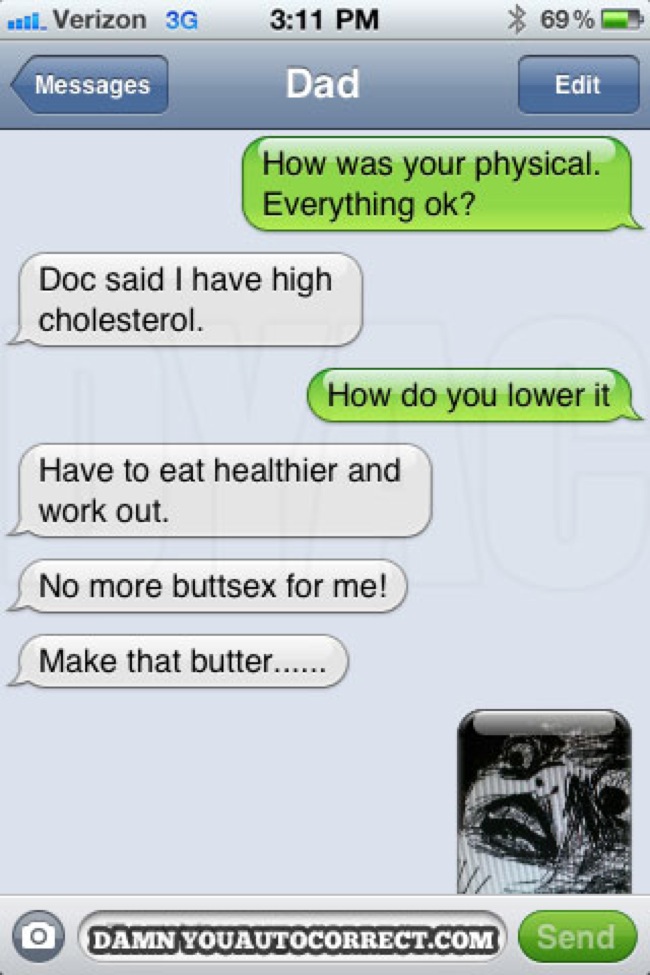Focus the message text field
The image size is (650, 975).
coord(290,937)
